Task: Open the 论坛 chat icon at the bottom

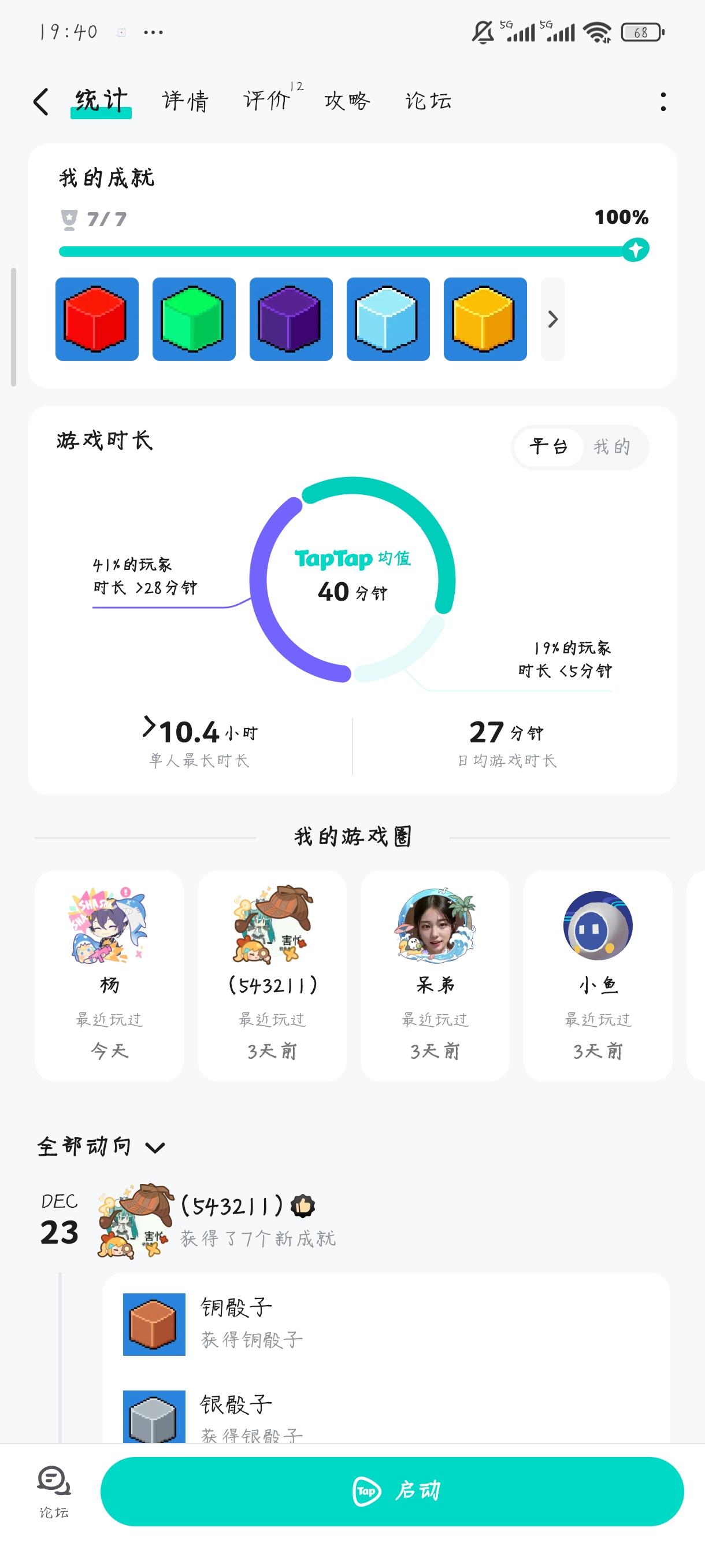Action: (54, 1491)
